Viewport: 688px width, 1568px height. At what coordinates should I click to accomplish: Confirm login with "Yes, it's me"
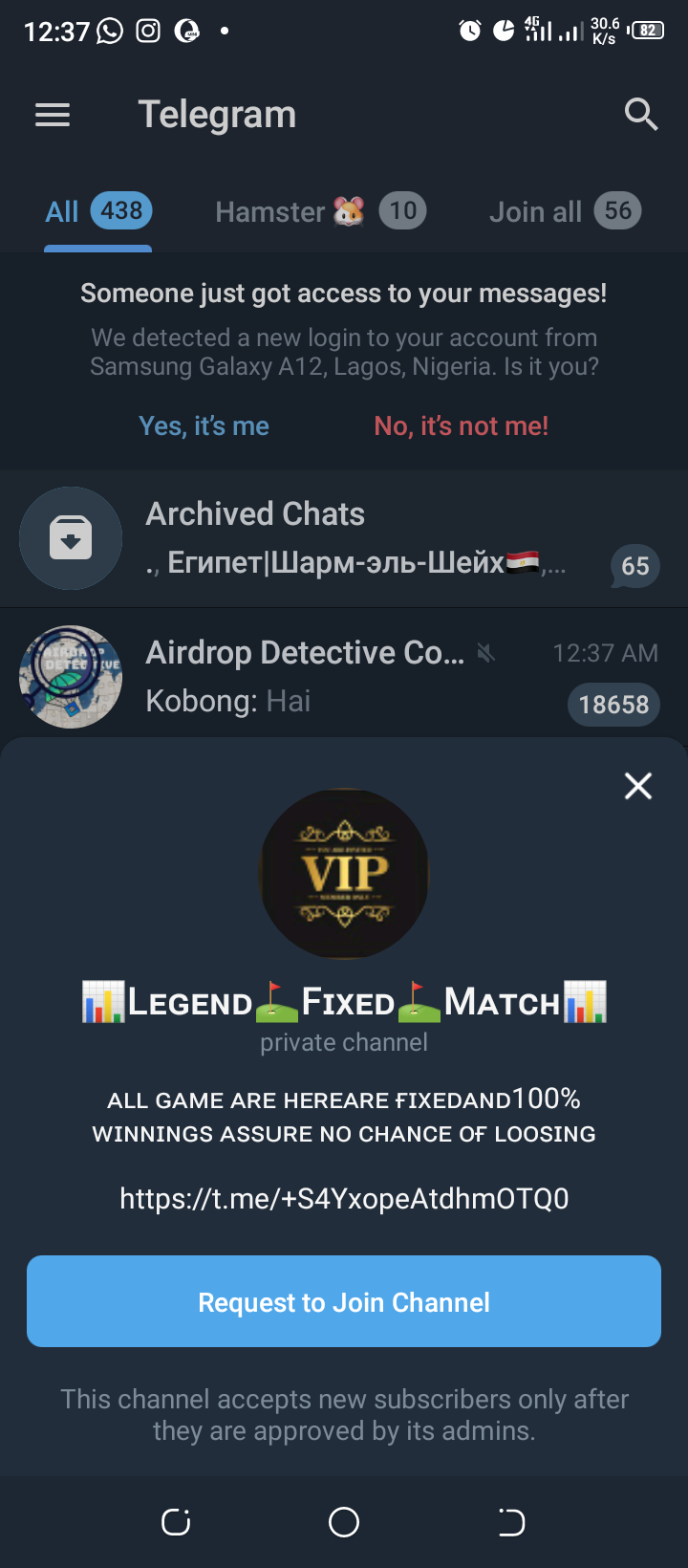[204, 425]
